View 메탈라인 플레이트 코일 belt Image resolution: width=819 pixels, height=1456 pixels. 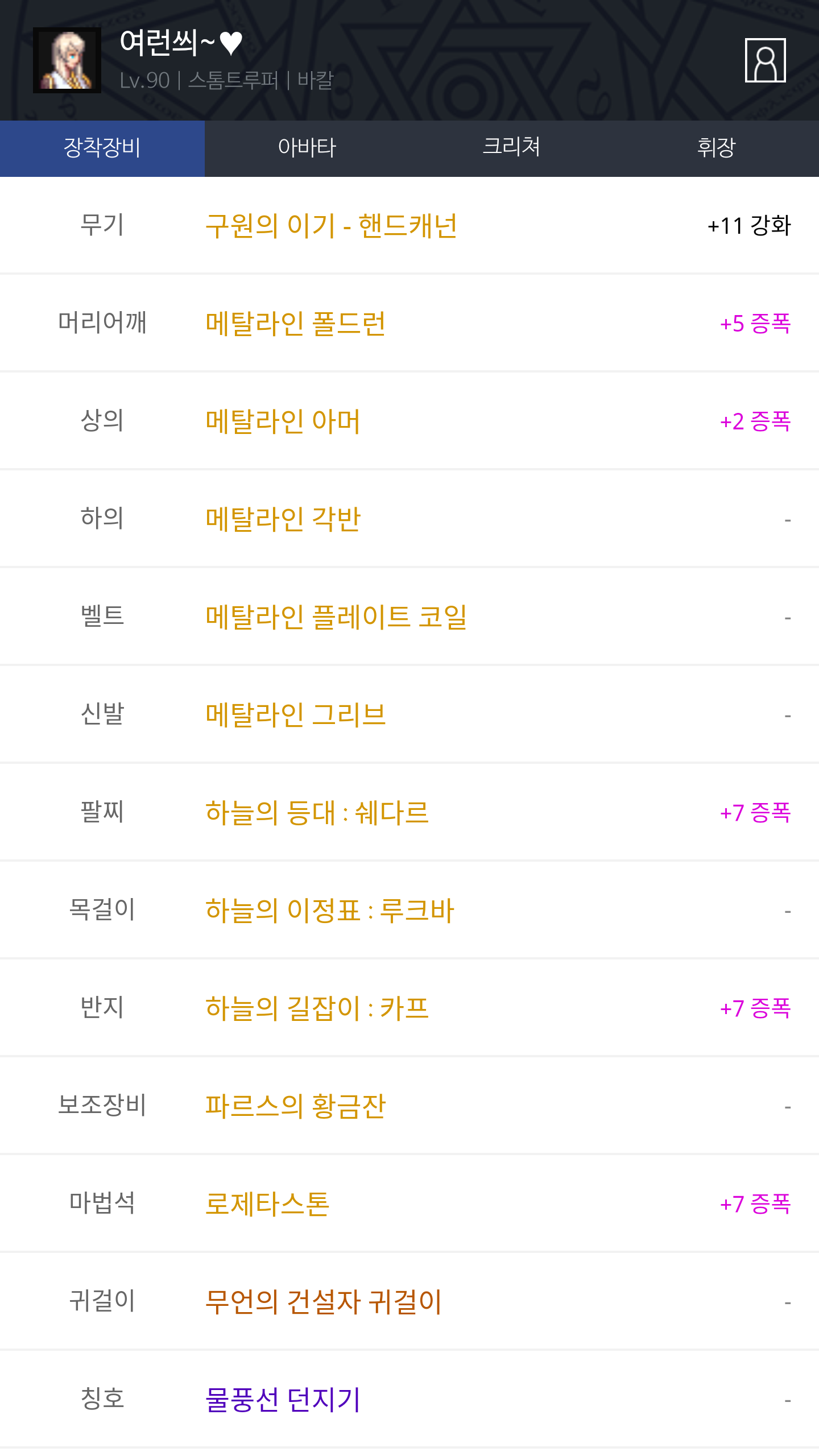click(409, 617)
